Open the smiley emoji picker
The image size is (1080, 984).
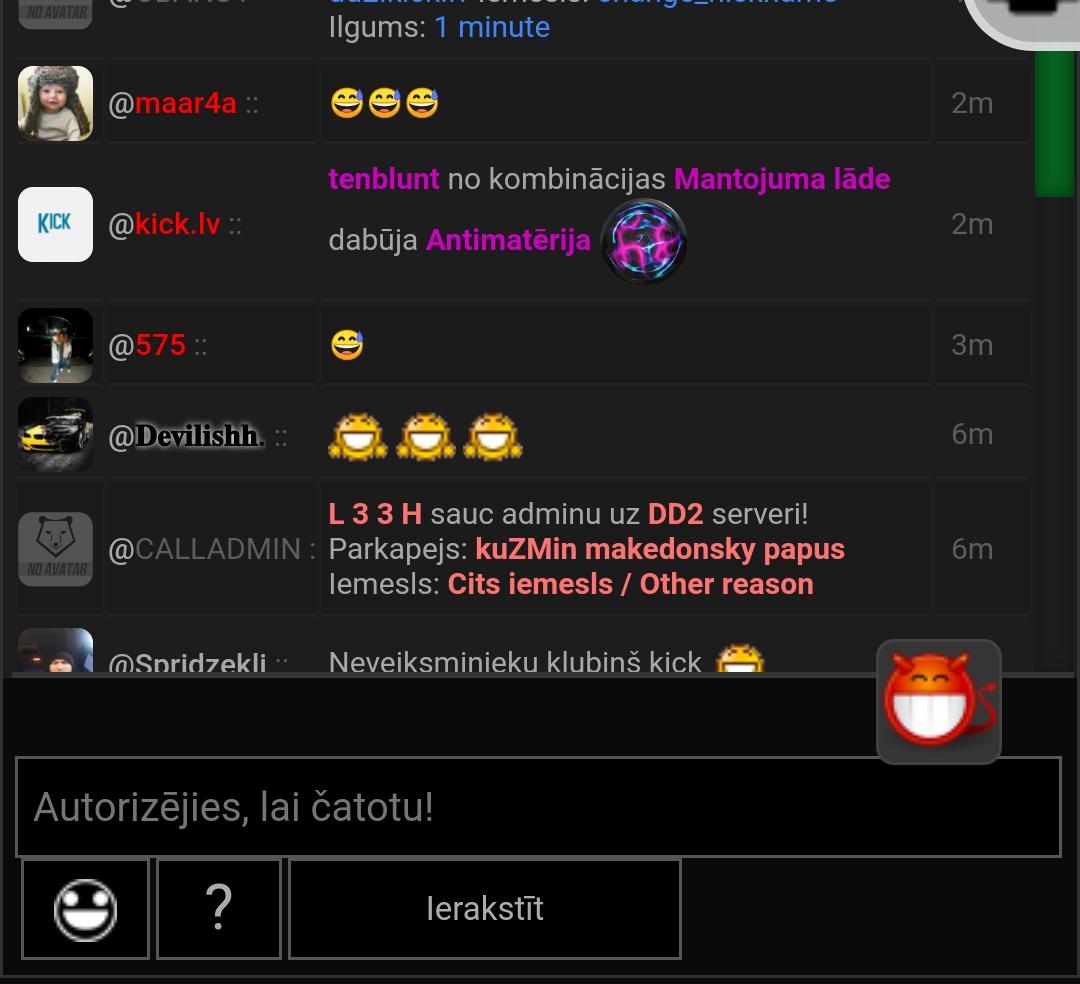[85, 909]
